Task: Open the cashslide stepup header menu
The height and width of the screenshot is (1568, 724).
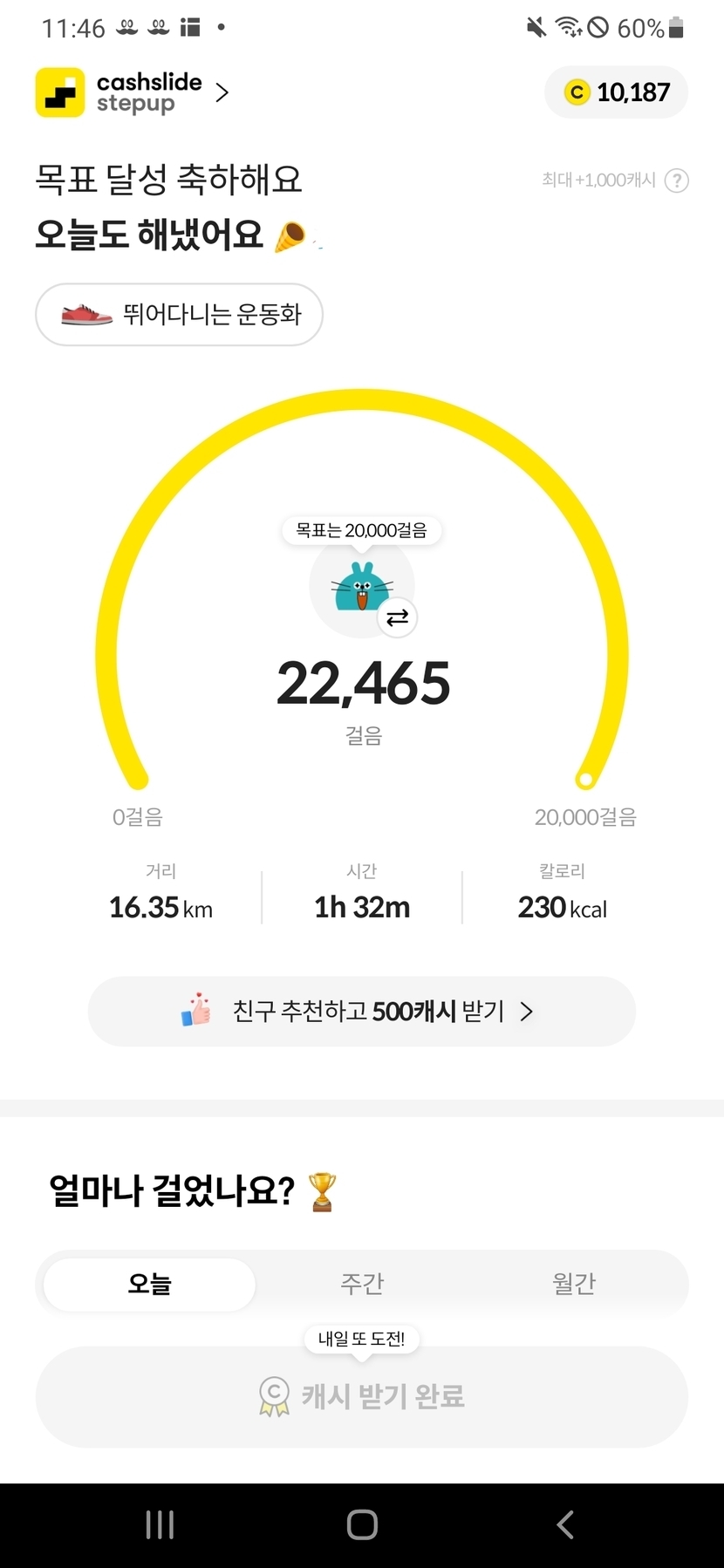Action: coord(133,92)
